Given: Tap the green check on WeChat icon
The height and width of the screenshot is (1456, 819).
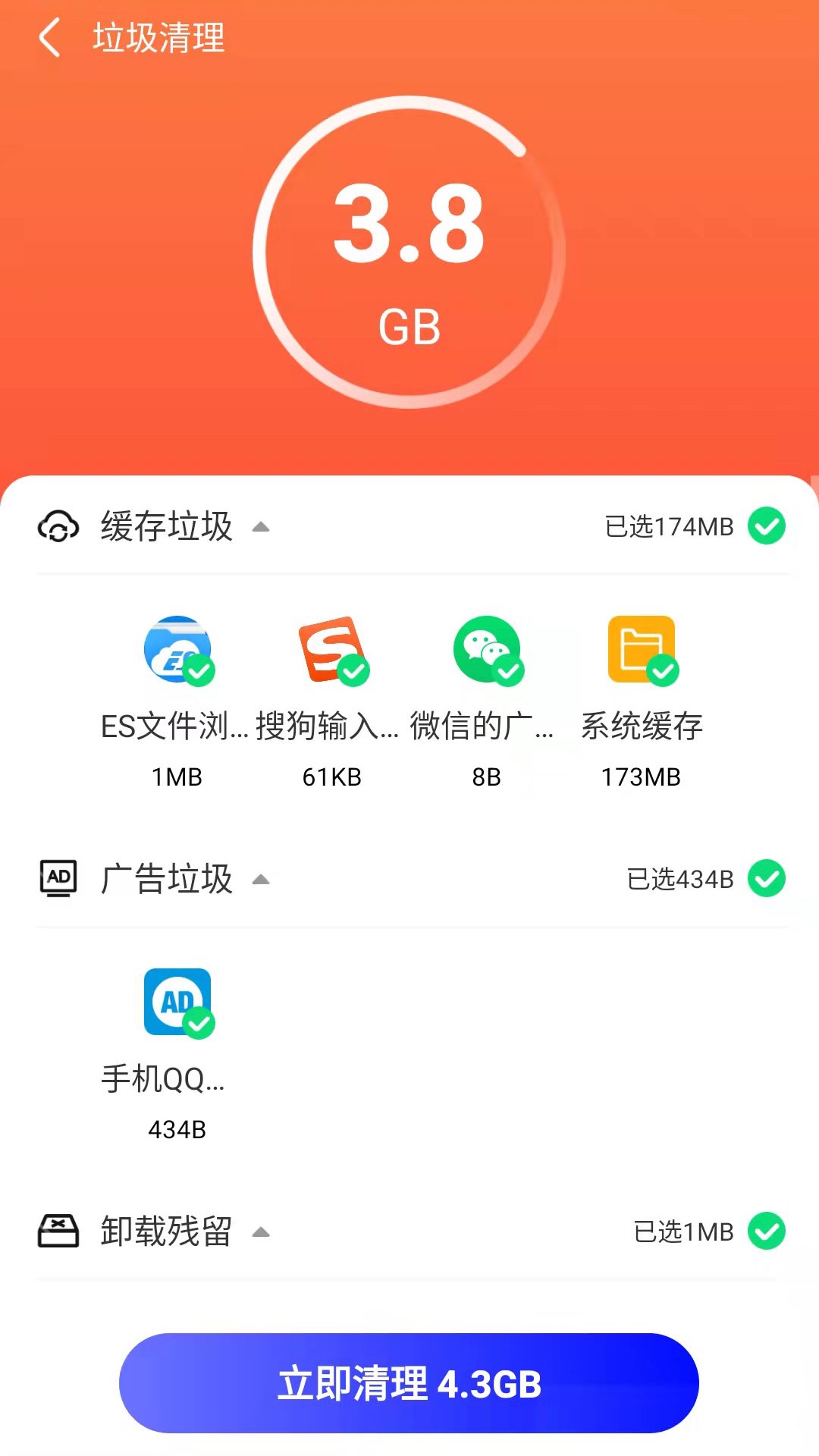Looking at the screenshot, I should click(x=510, y=670).
